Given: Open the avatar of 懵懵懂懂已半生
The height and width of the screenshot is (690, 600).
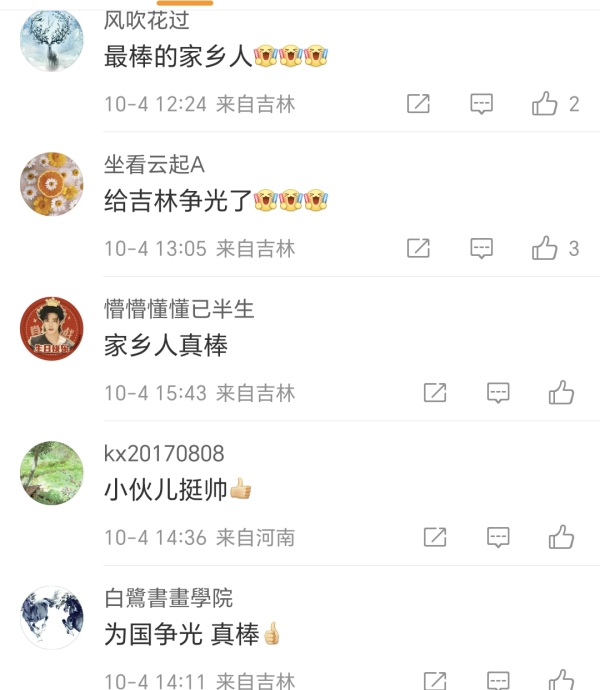Looking at the screenshot, I should 52,328.
